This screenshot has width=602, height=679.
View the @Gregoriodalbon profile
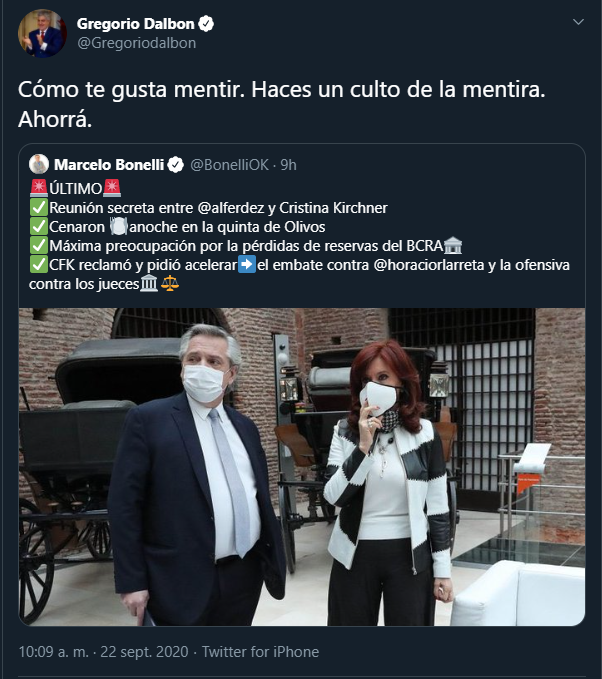click(136, 43)
